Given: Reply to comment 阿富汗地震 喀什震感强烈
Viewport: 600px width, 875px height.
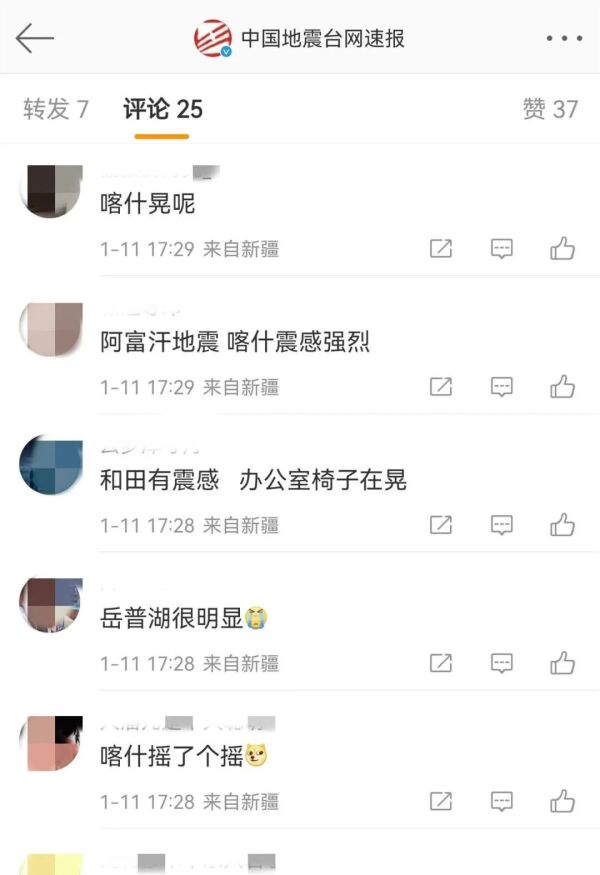Looking at the screenshot, I should coord(502,387).
